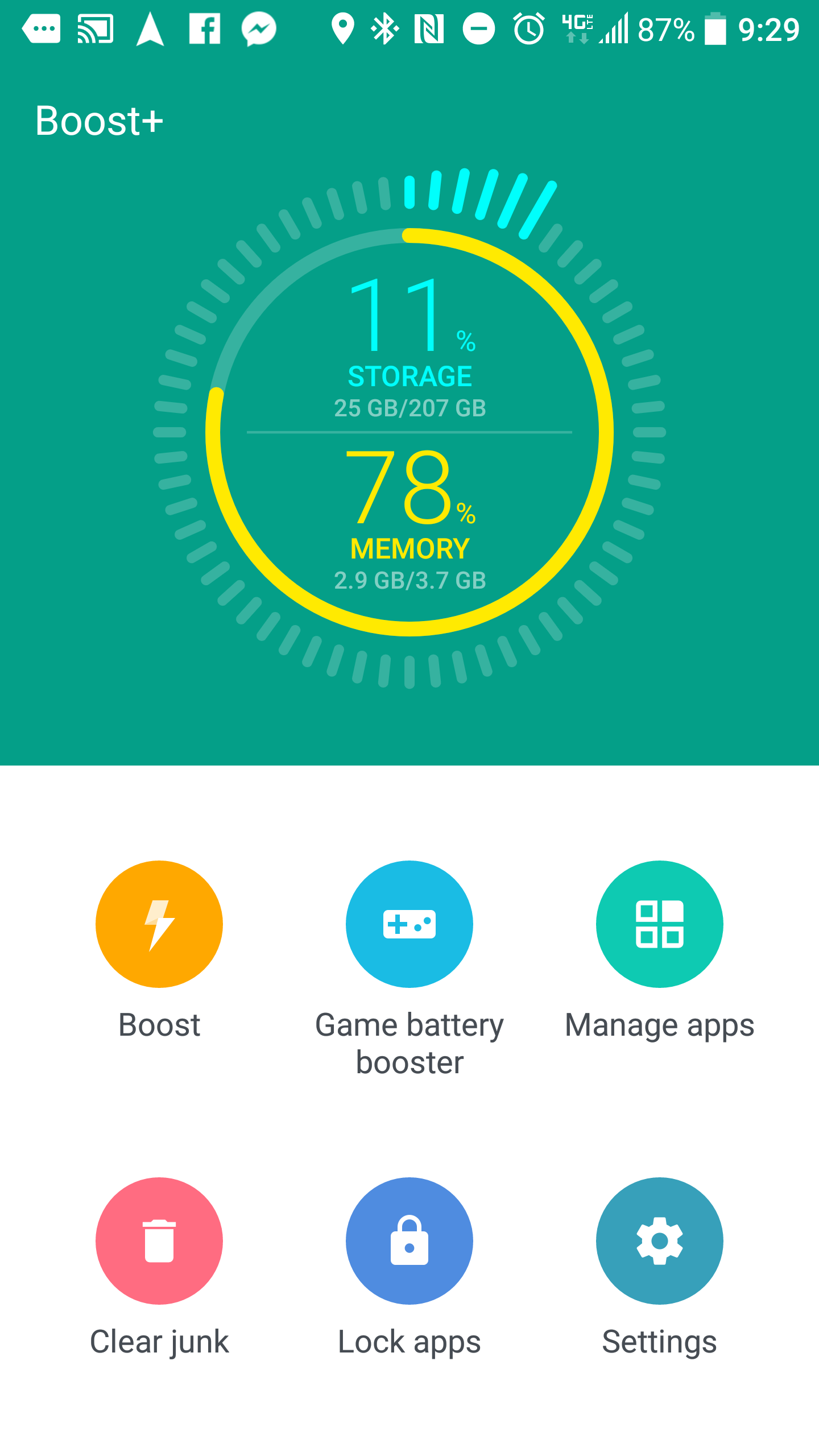Open Game battery booster
This screenshot has height=1456, width=819.
click(x=409, y=924)
